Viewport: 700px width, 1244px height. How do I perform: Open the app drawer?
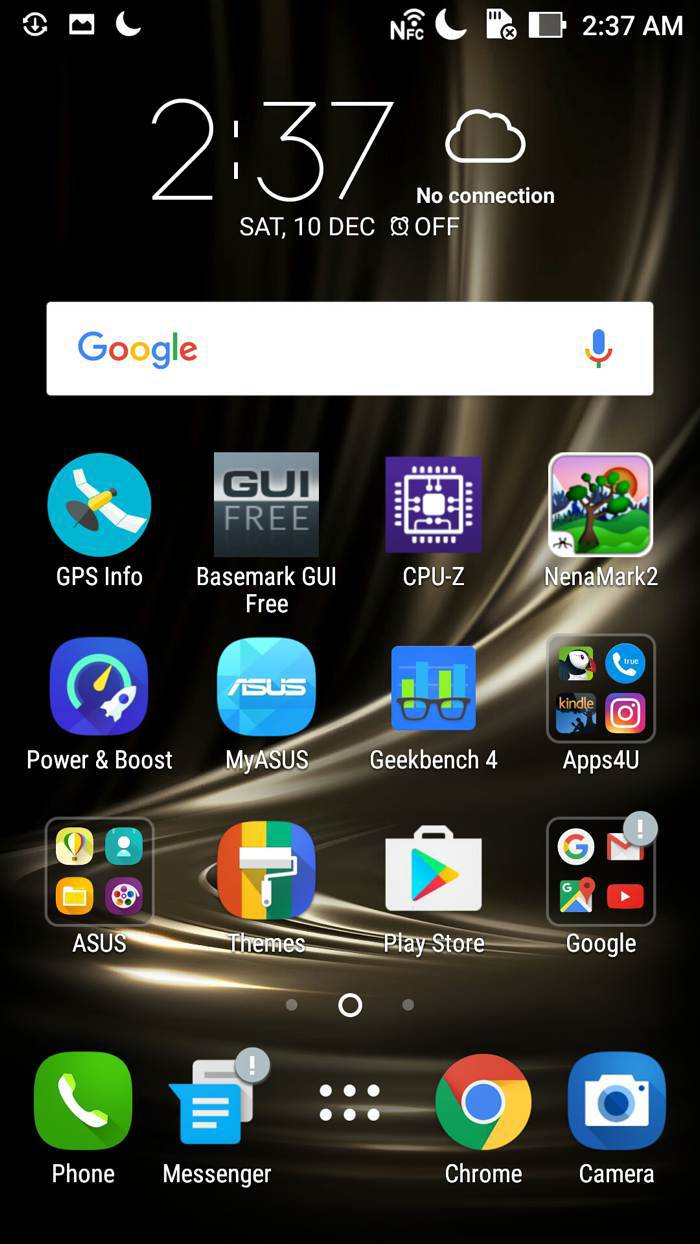point(349,1101)
